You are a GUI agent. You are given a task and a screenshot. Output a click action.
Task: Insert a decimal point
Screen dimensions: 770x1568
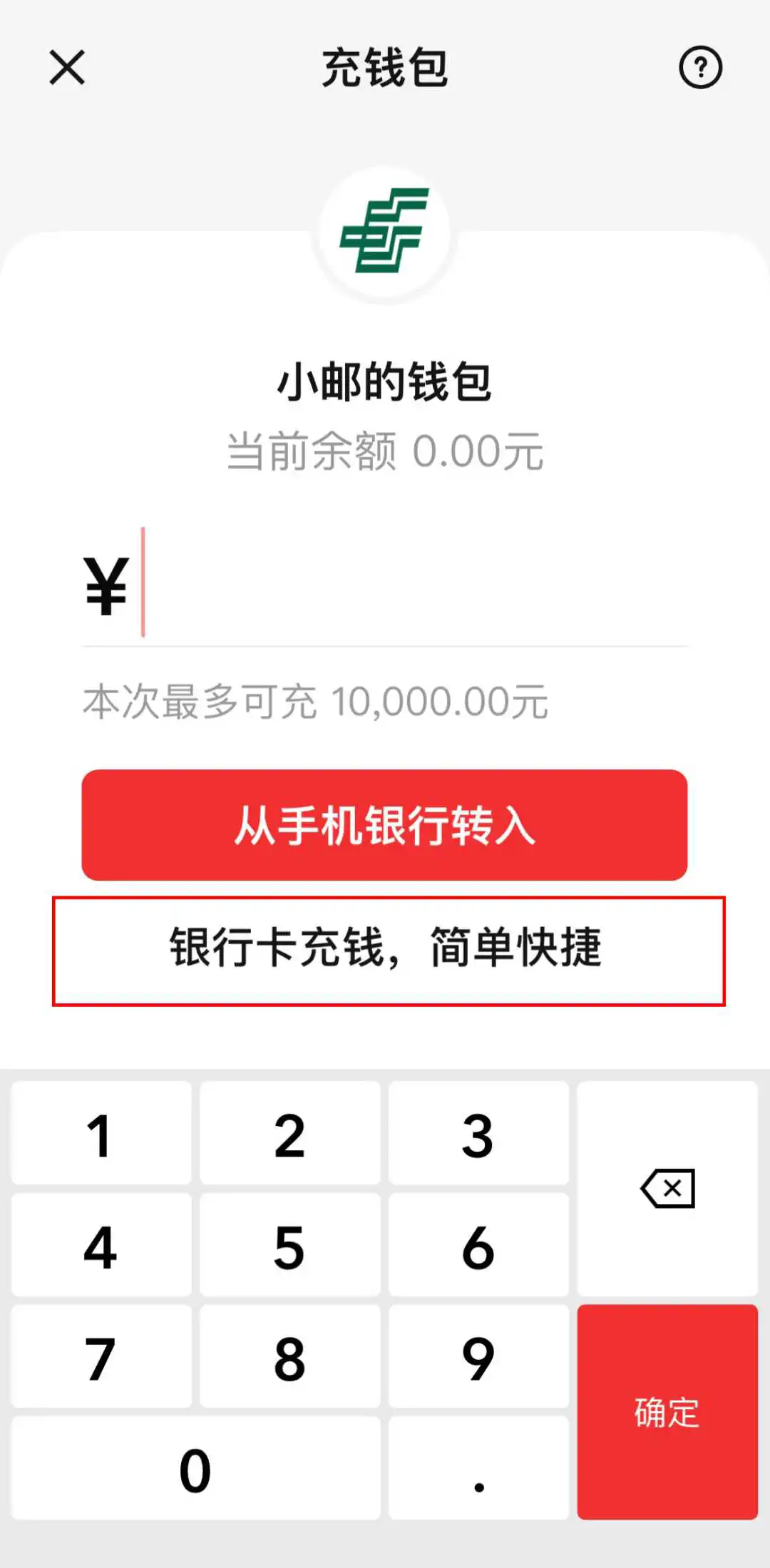478,1469
